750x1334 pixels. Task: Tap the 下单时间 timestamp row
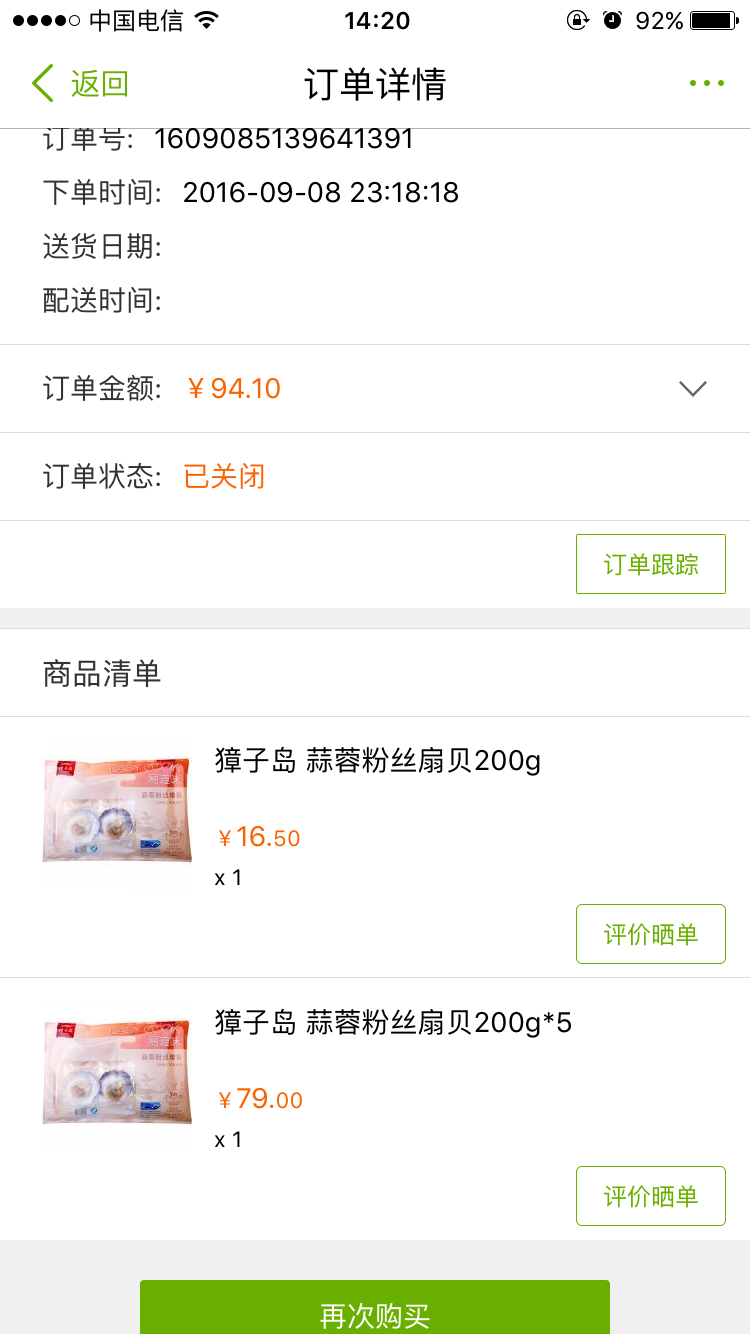click(250, 191)
